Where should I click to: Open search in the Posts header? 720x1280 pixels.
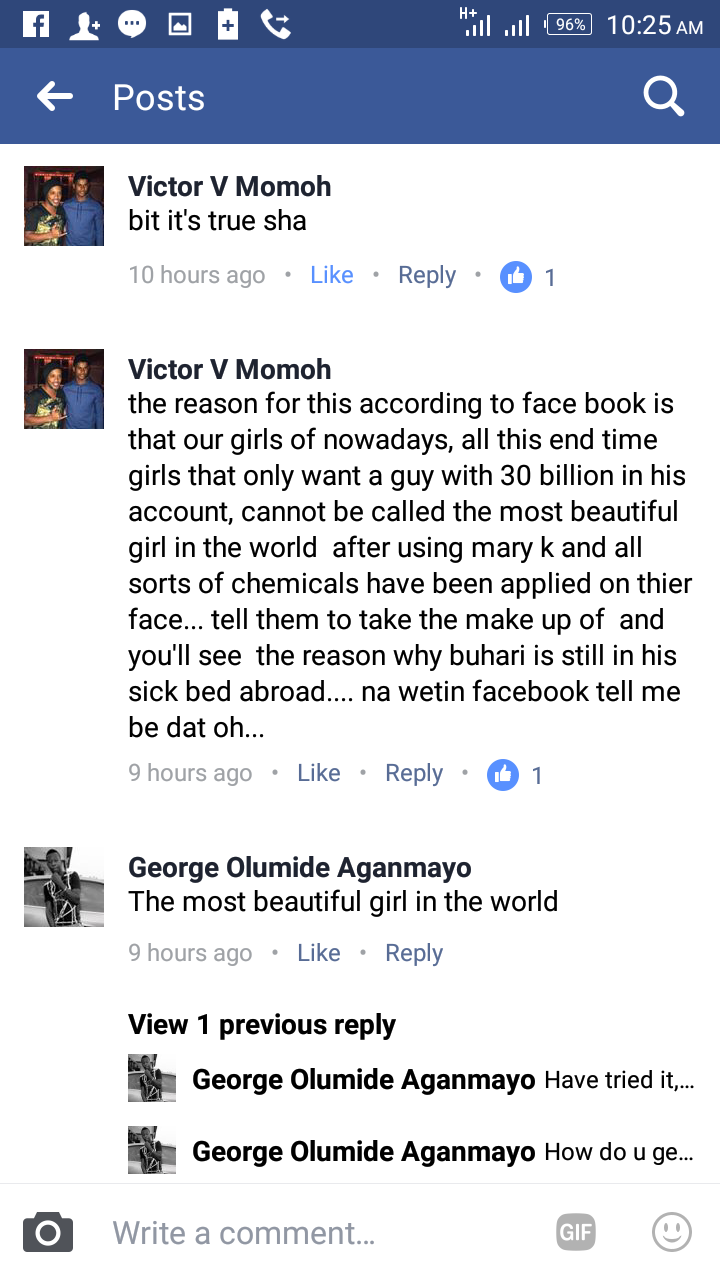pyautogui.click(x=663, y=97)
